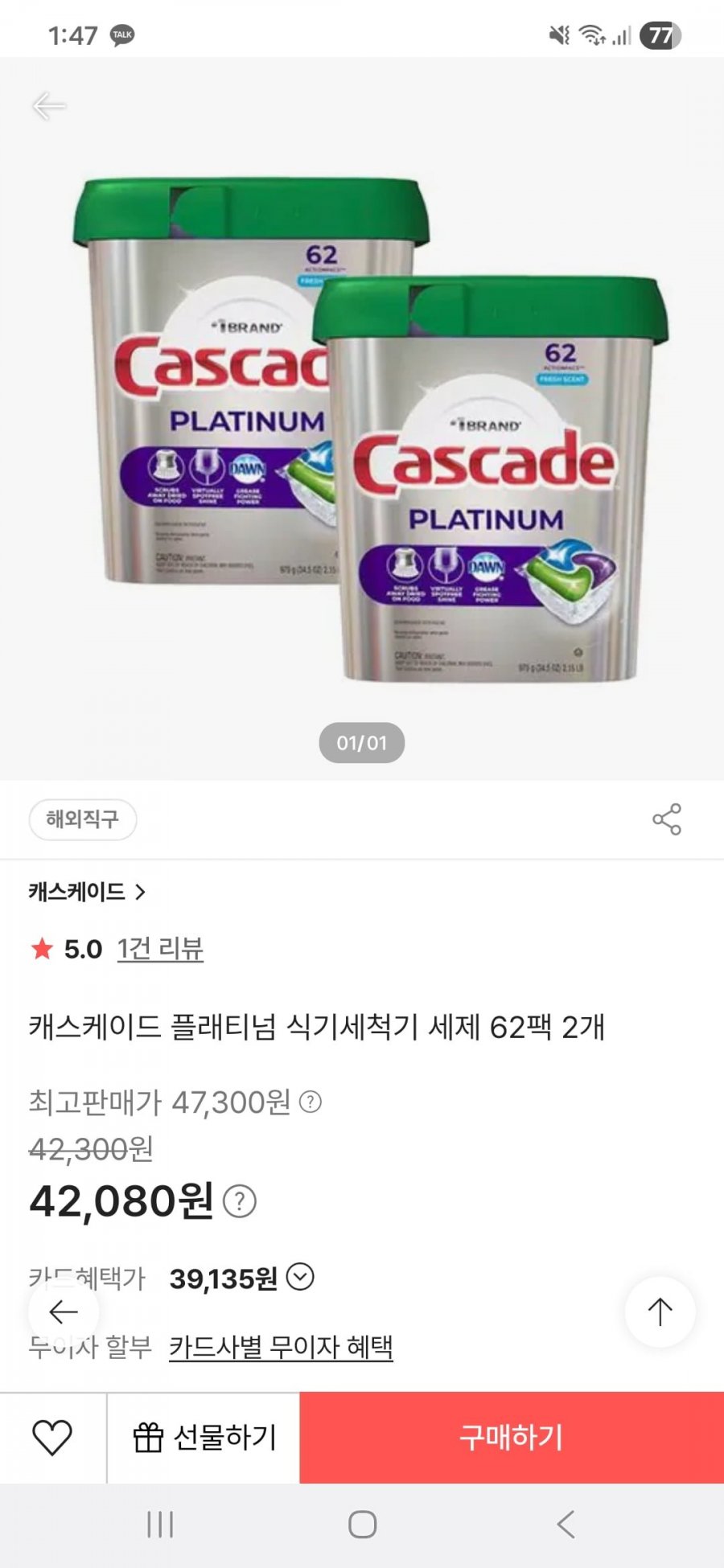Go to the system home screen
This screenshot has height=1568, width=724.
[x=362, y=1524]
